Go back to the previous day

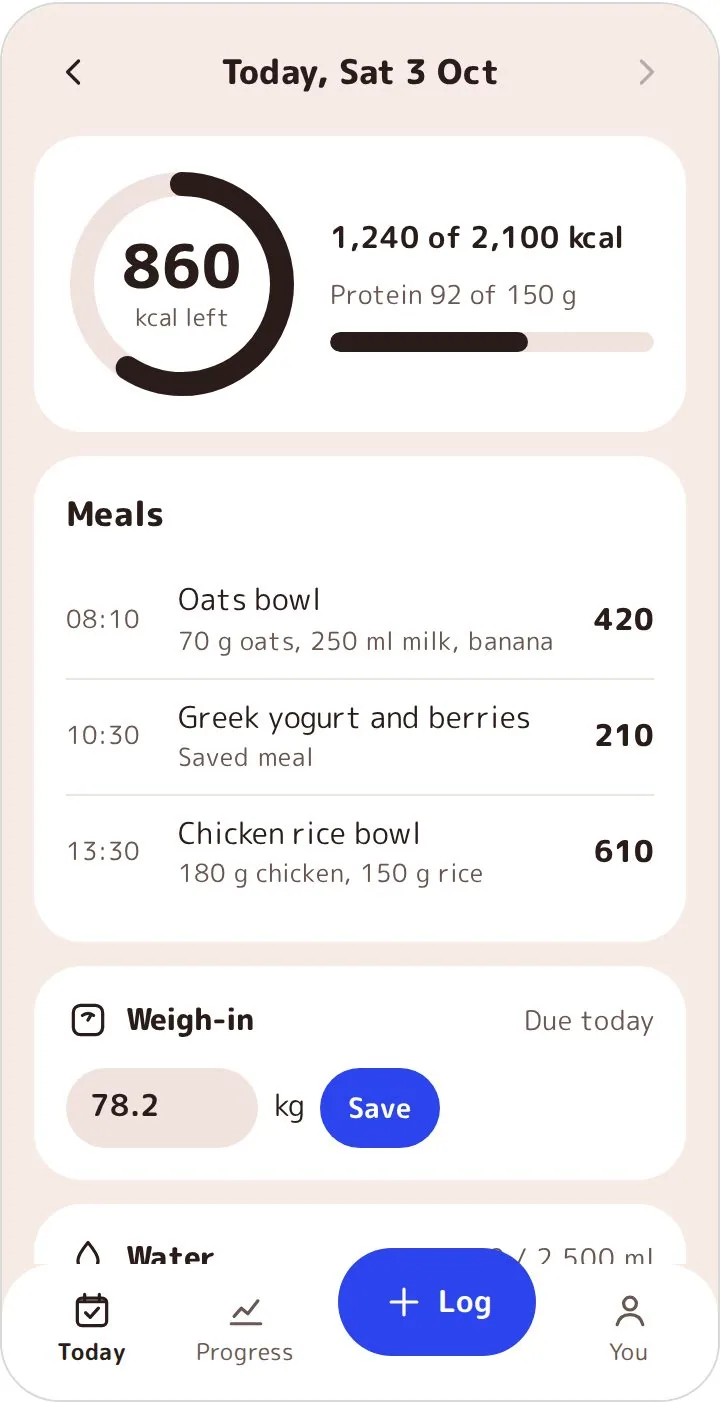coord(73,72)
